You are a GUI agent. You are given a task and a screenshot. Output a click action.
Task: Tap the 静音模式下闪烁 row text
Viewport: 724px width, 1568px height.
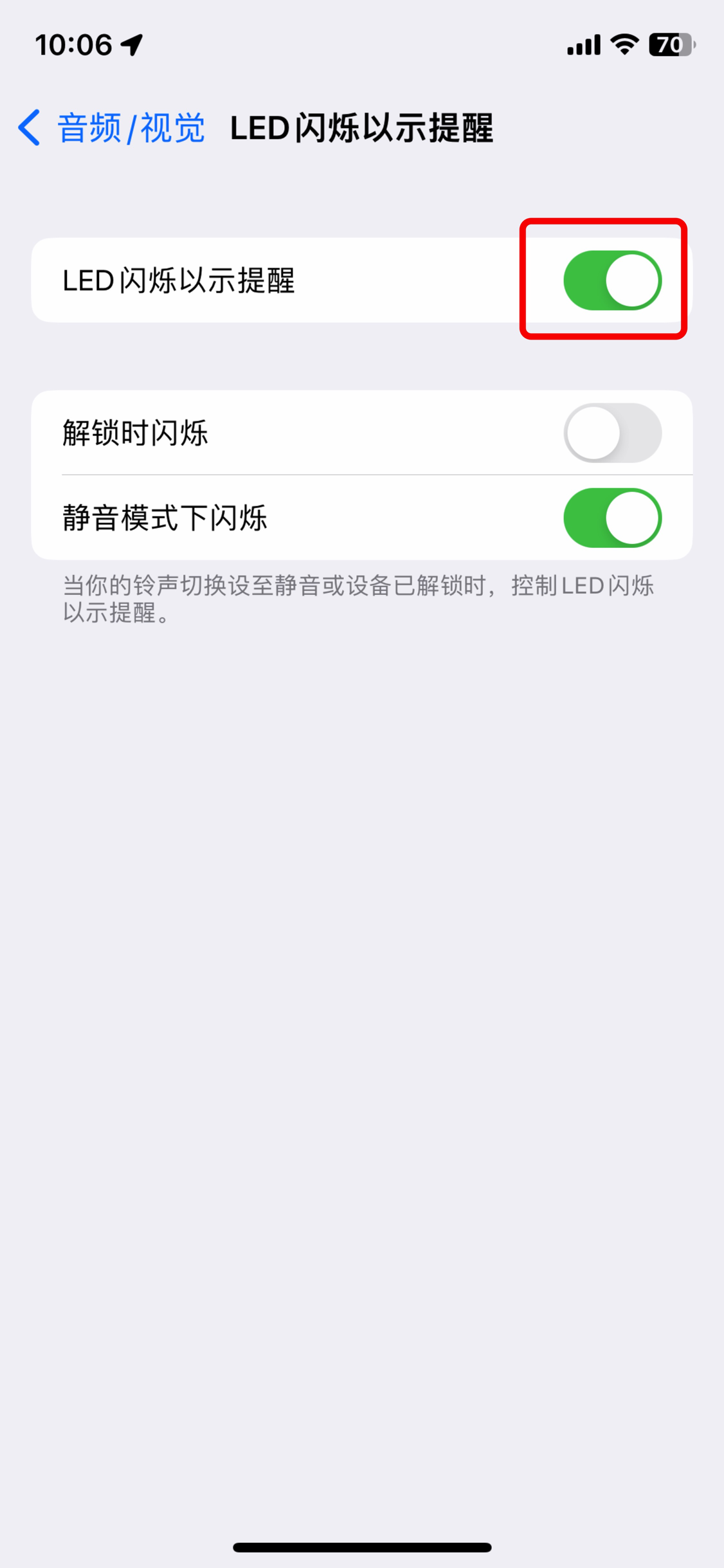[166, 518]
